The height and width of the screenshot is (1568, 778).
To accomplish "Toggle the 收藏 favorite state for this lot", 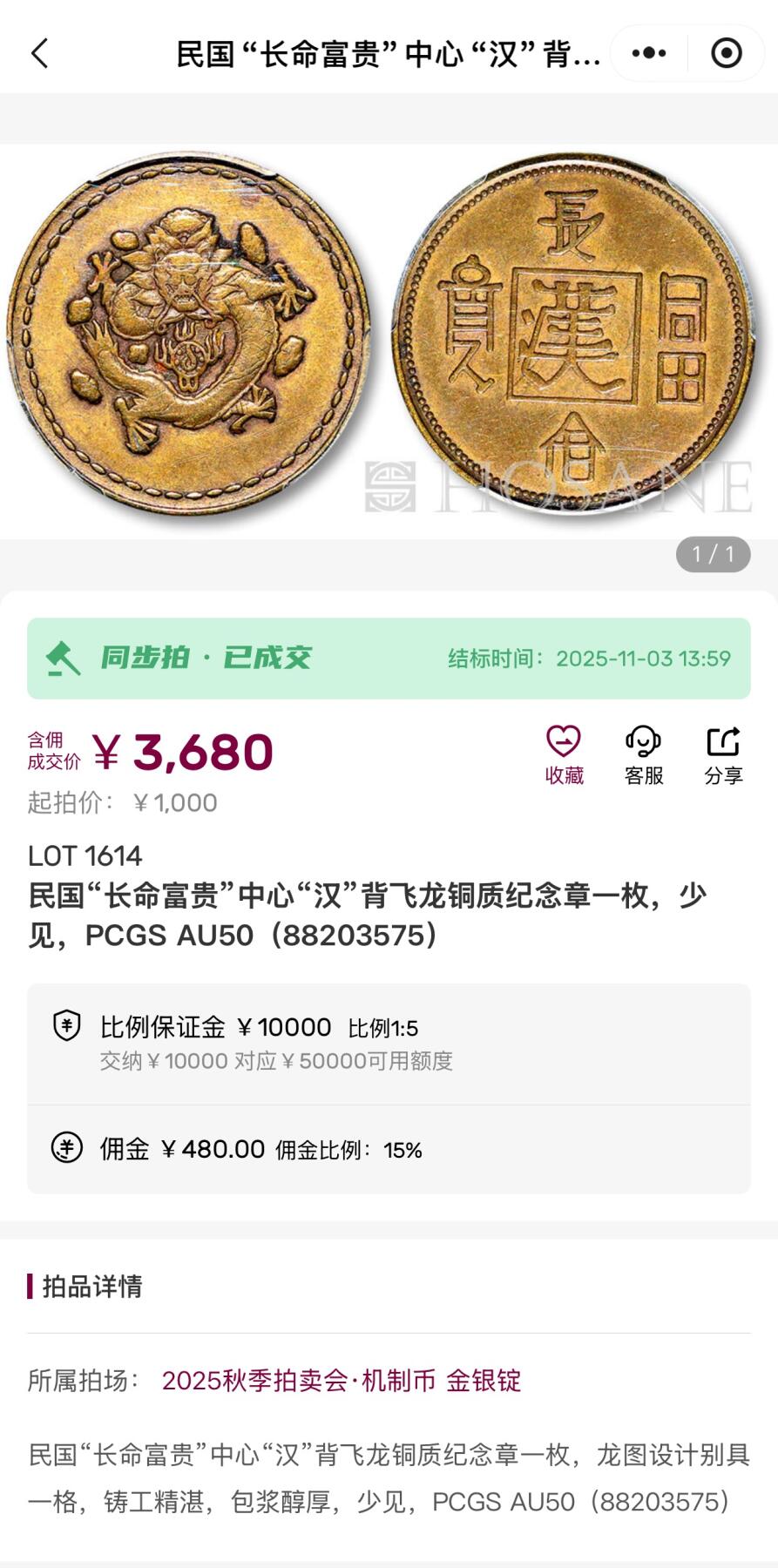I will click(564, 752).
